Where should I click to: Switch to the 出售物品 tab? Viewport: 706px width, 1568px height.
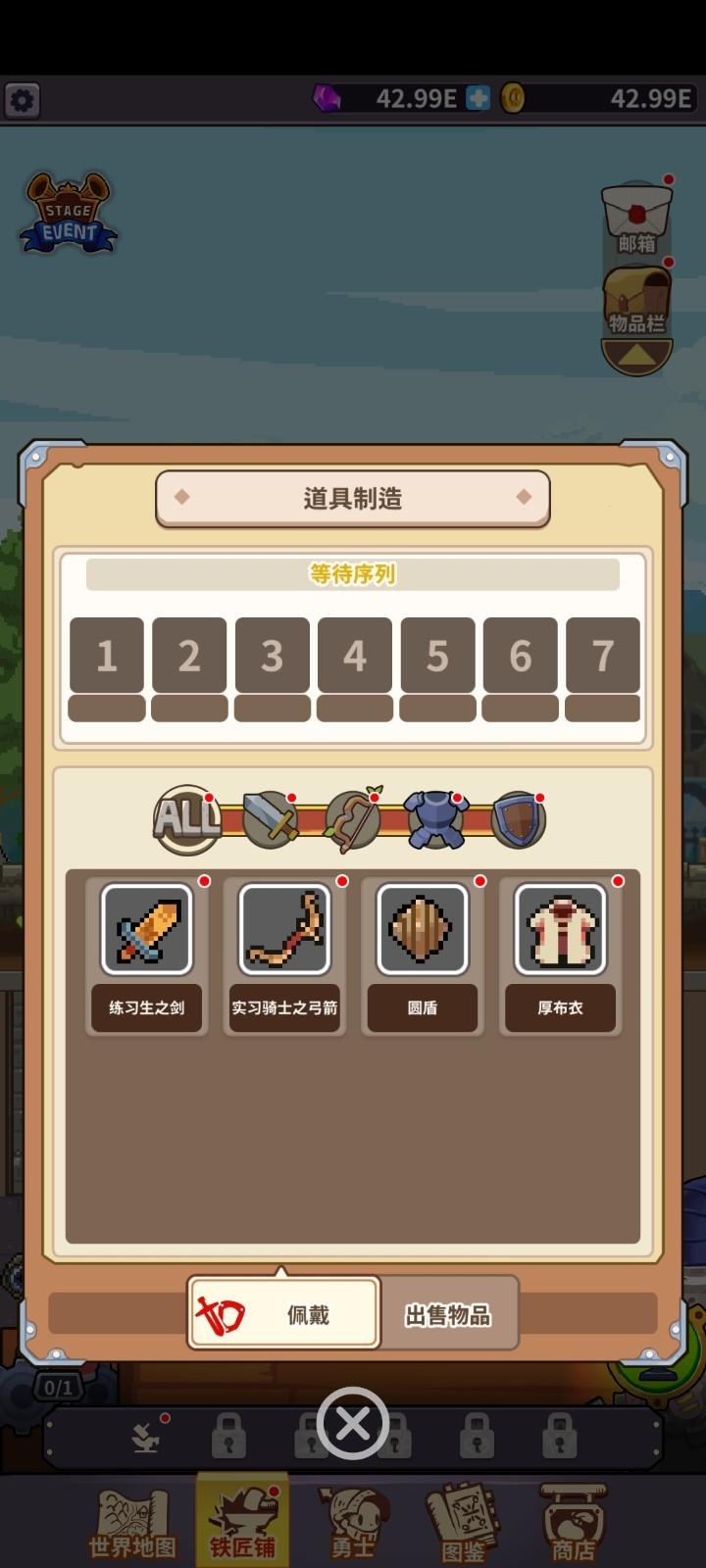[448, 1314]
